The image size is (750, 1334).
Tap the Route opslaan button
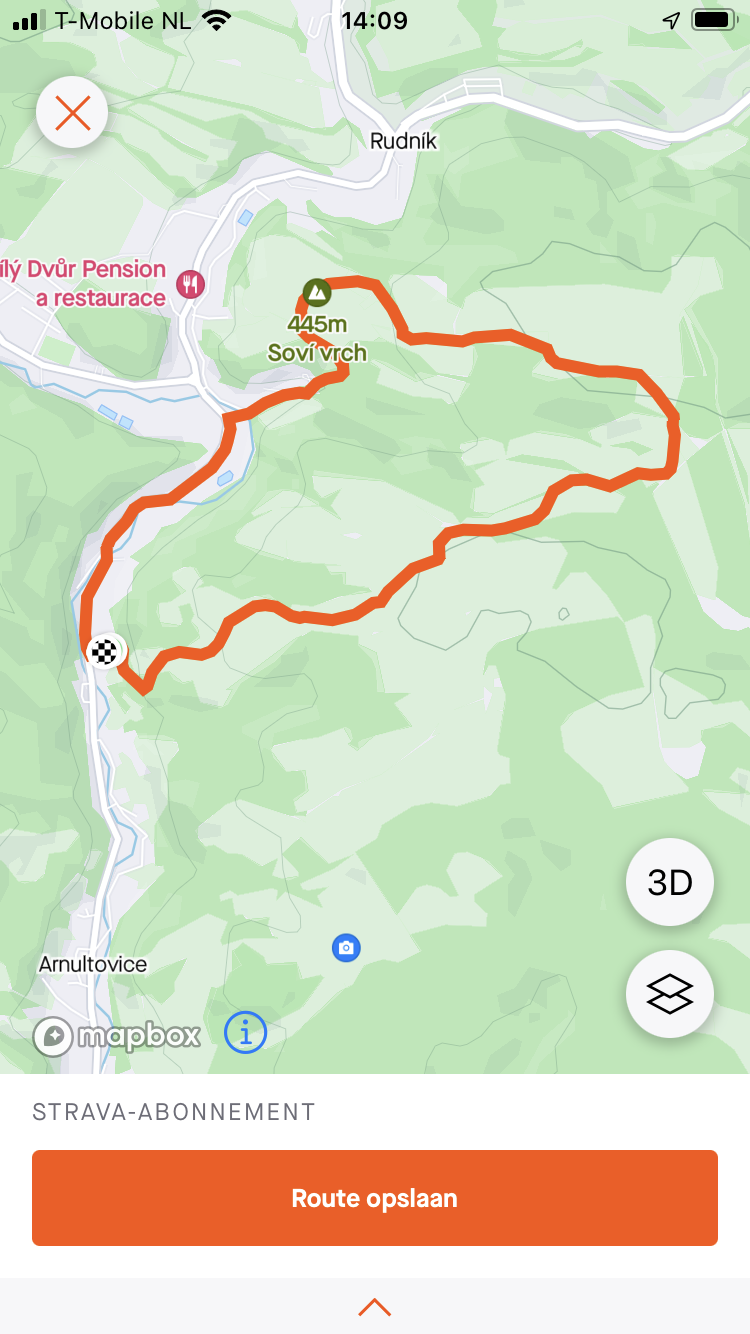click(375, 1198)
